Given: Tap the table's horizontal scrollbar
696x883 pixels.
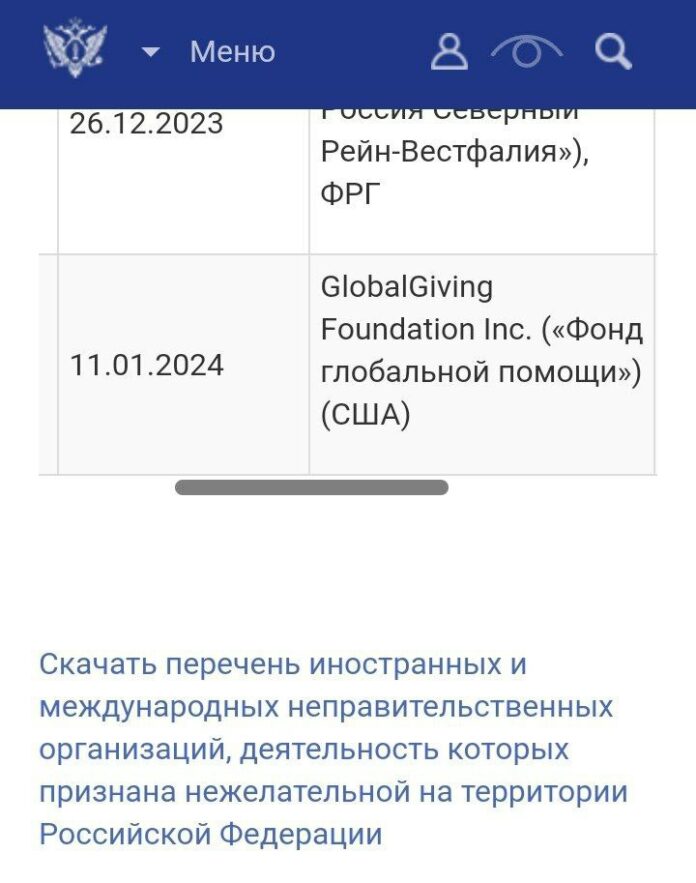Looking at the screenshot, I should [311, 488].
